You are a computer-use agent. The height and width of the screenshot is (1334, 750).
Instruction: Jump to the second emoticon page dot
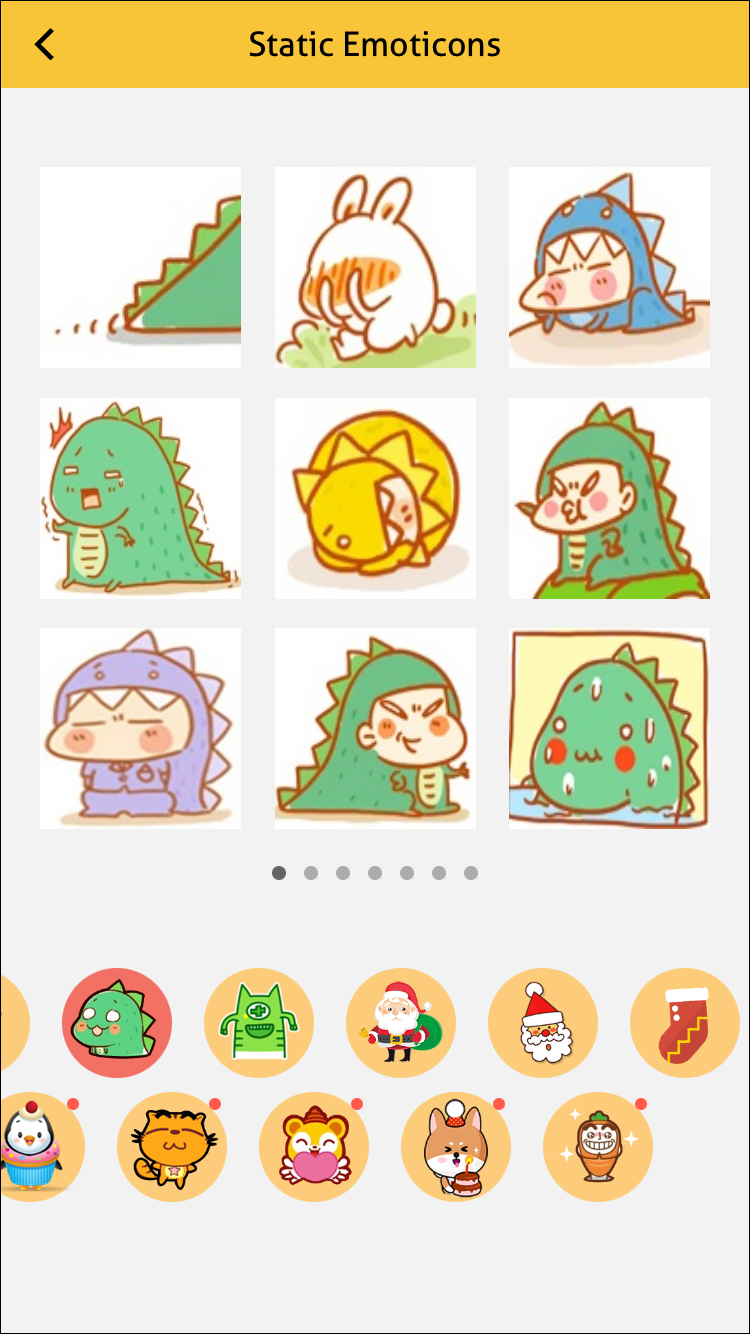click(311, 873)
